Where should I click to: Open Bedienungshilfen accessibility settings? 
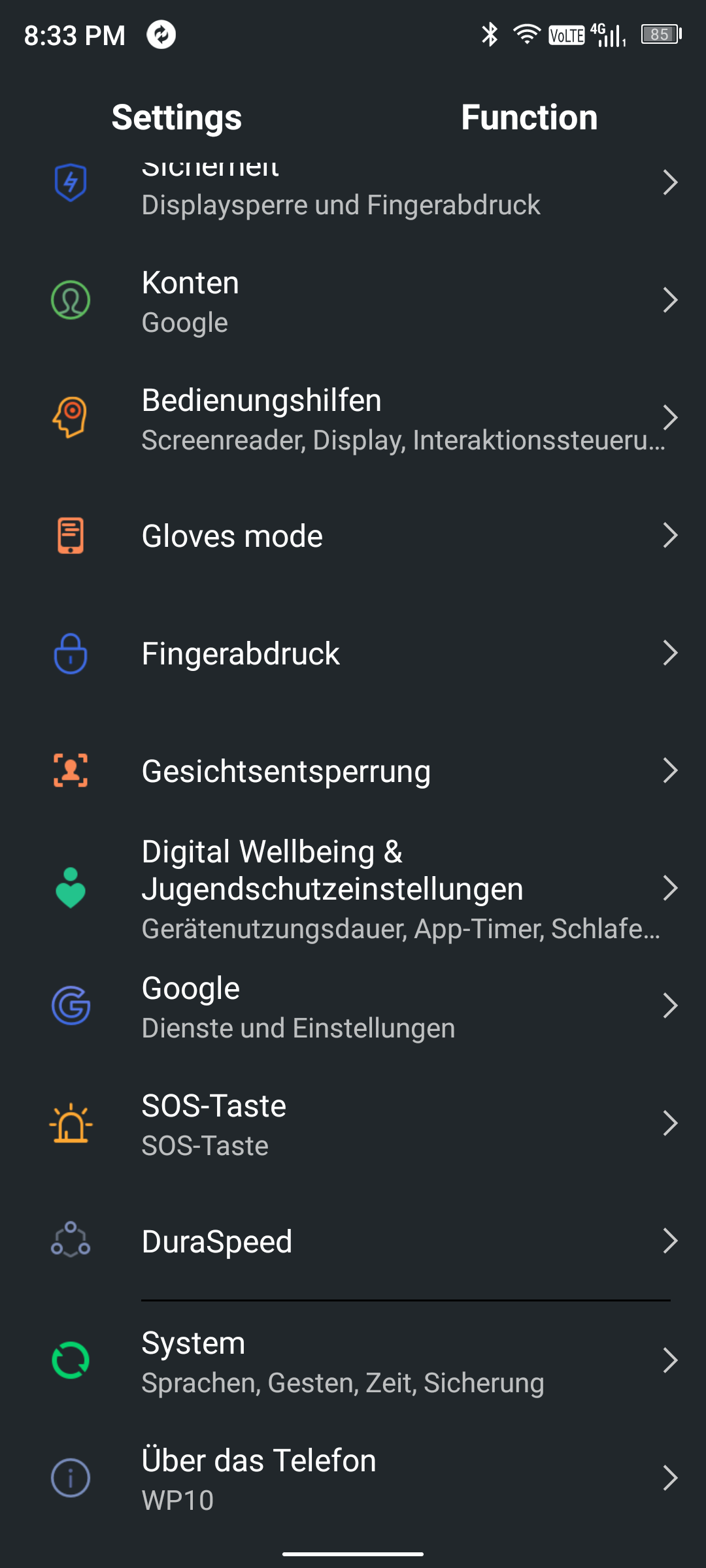[x=353, y=418]
